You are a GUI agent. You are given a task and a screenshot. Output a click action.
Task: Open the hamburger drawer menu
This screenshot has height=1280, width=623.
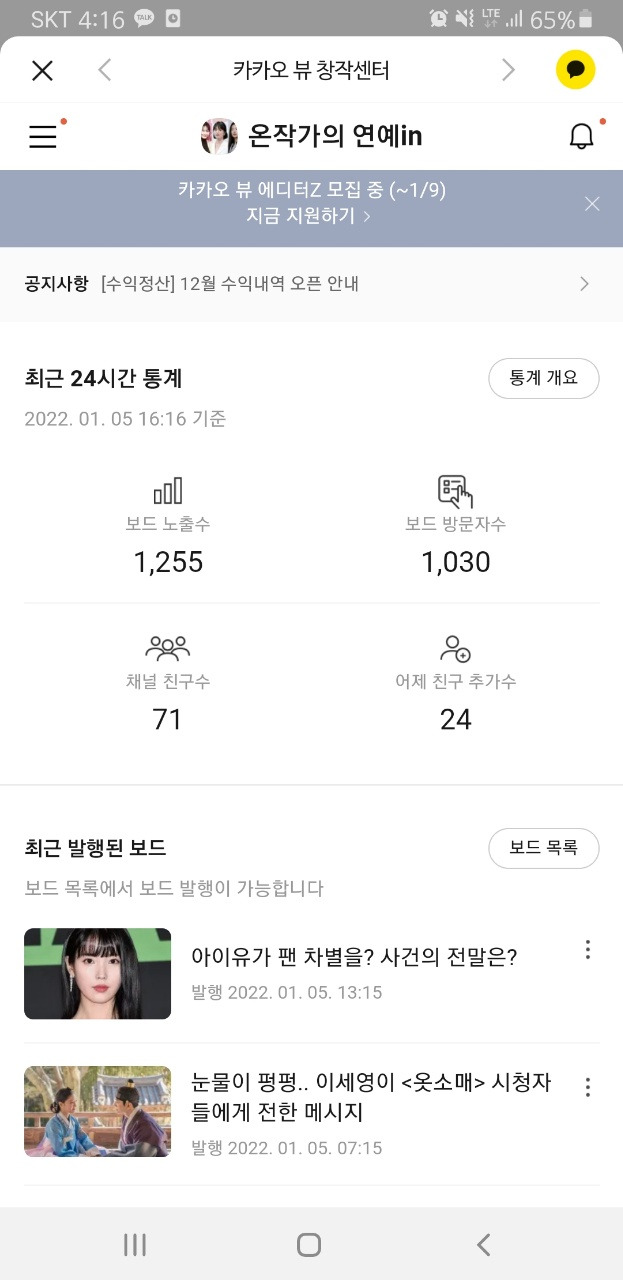click(x=43, y=136)
